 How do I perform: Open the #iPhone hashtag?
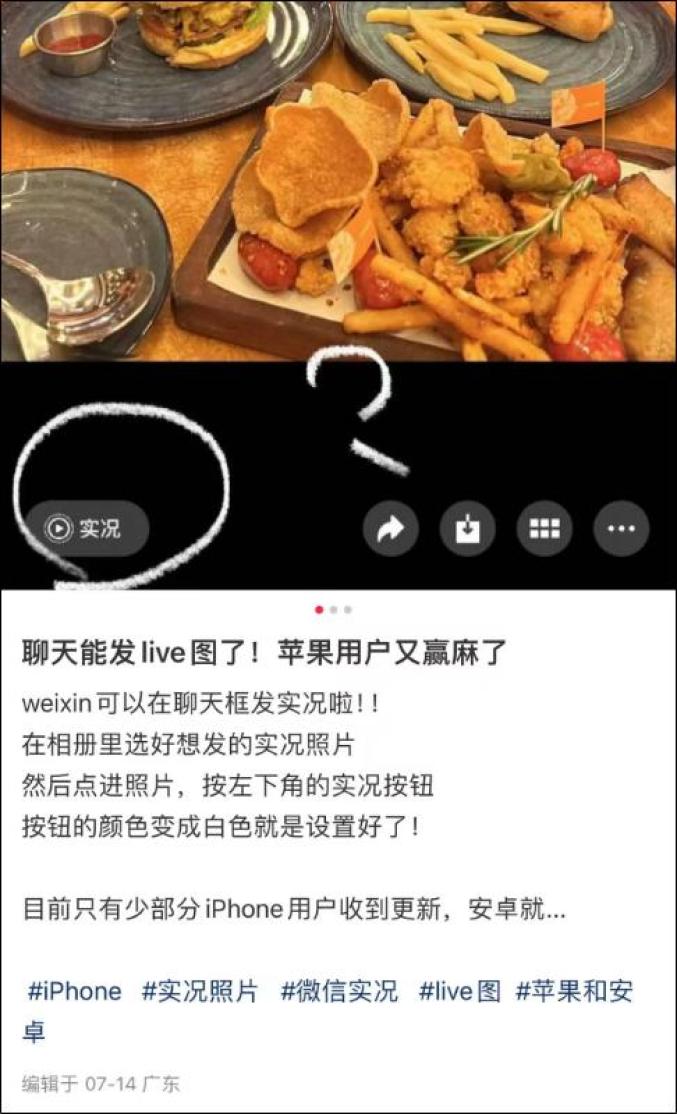tap(74, 992)
